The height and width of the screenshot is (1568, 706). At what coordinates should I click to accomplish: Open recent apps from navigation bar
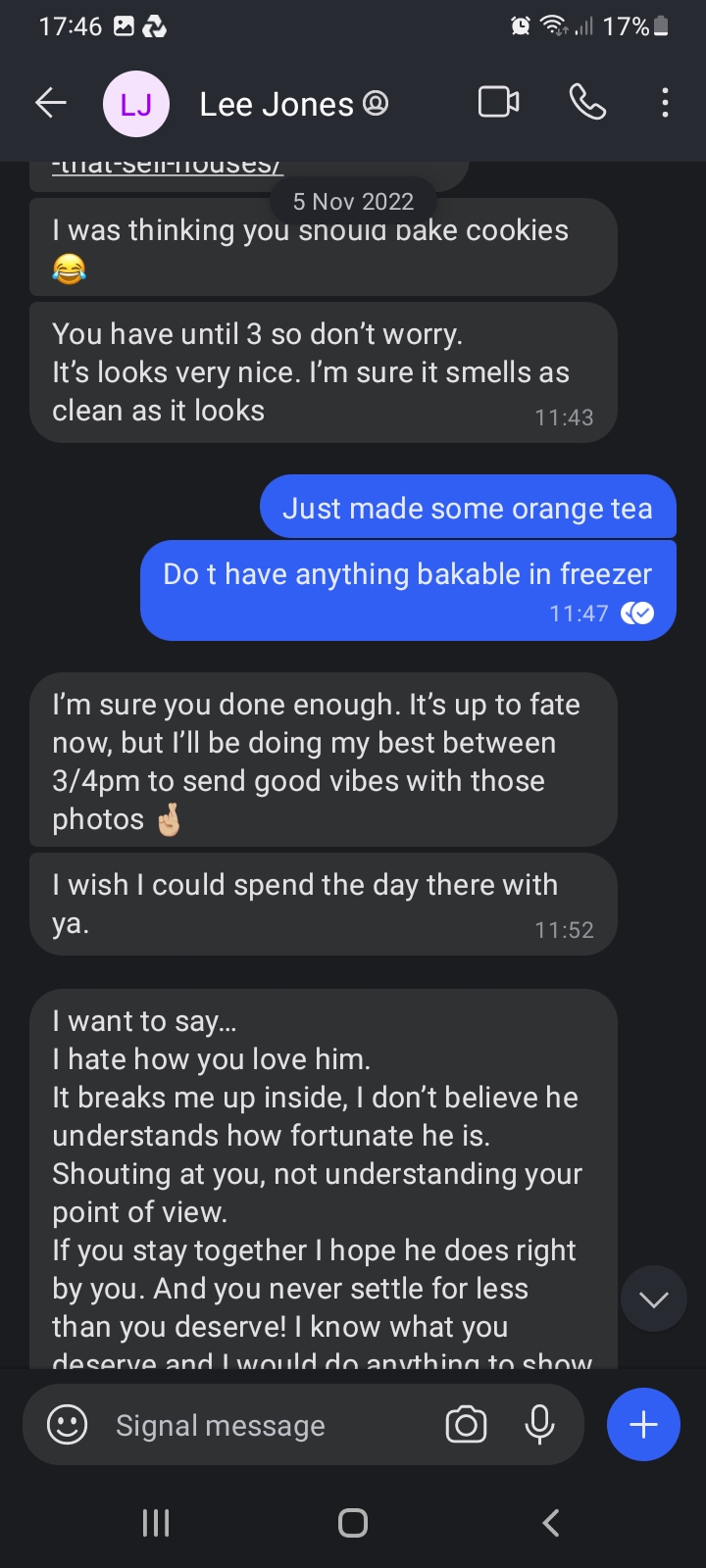(156, 1522)
